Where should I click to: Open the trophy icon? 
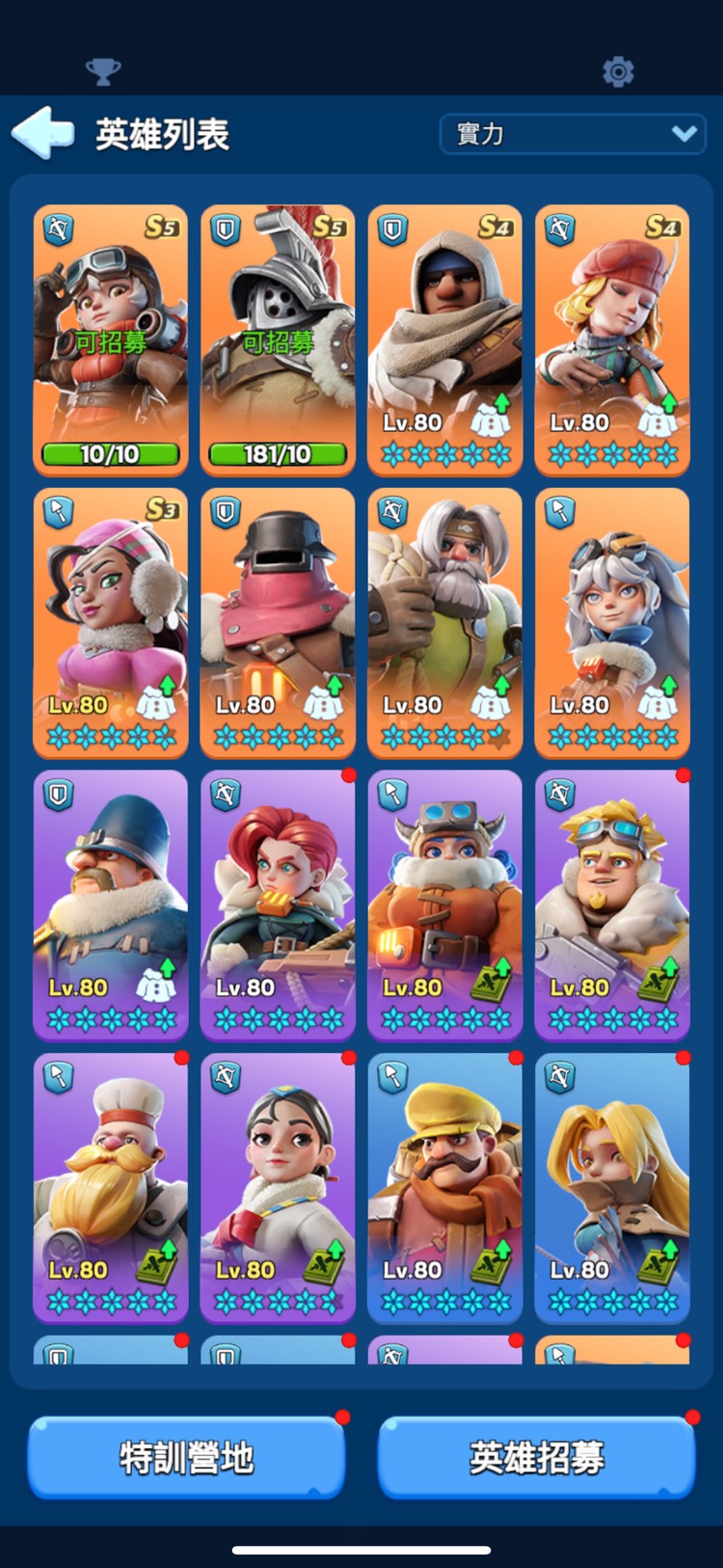pos(103,71)
